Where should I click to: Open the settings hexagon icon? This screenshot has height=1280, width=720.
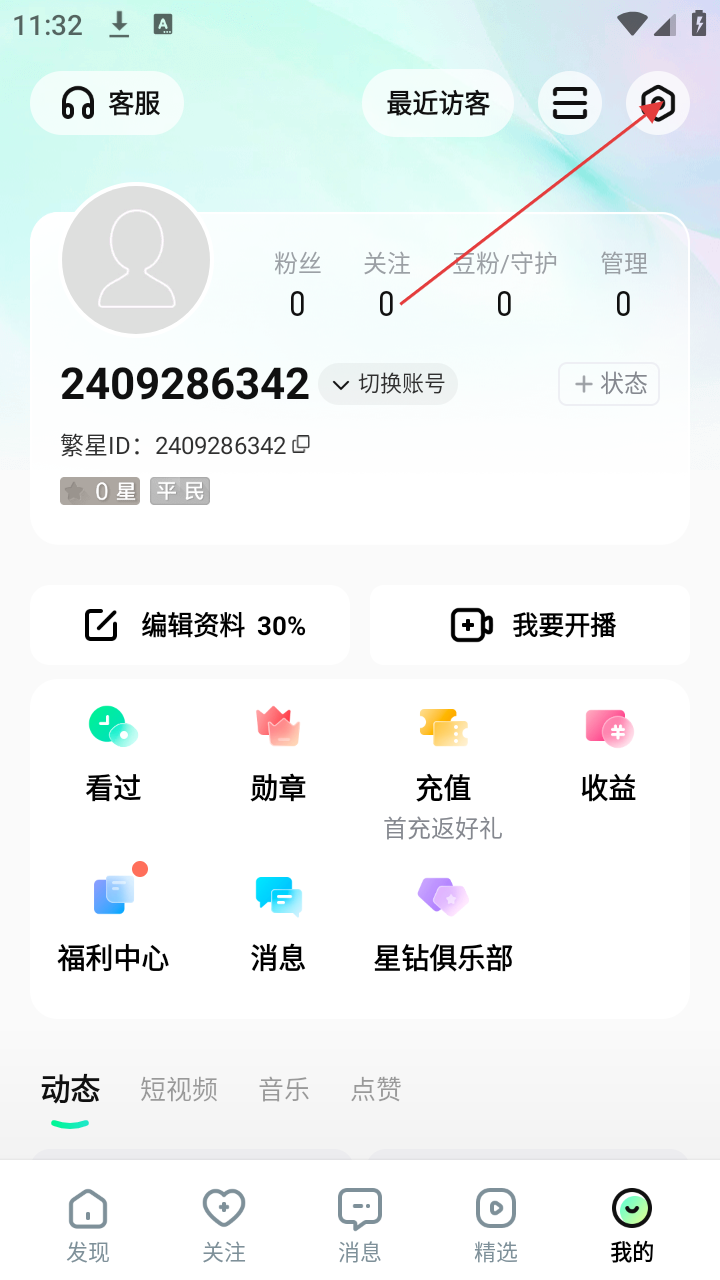(x=658, y=102)
